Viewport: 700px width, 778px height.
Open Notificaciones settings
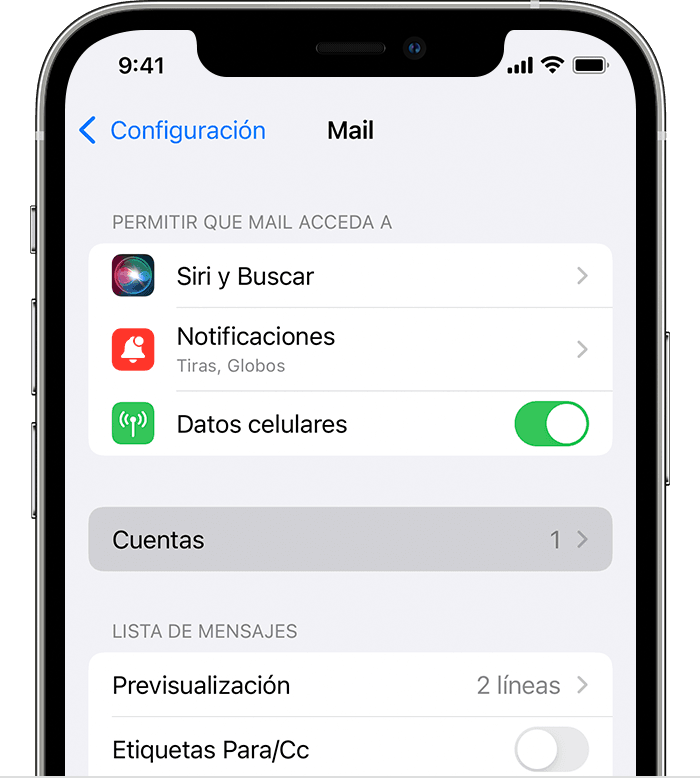350,349
